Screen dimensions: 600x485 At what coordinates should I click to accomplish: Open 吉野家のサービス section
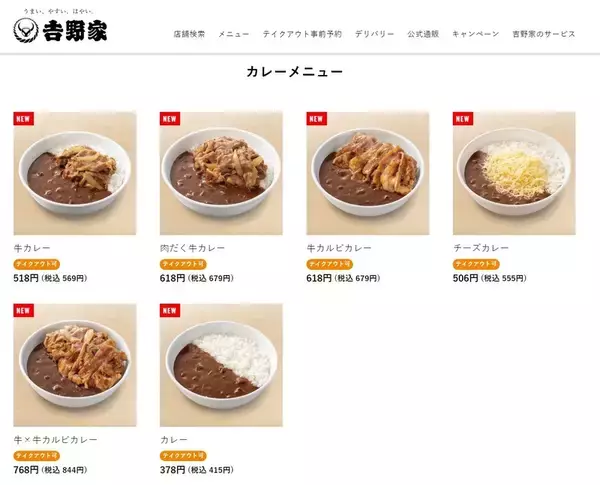pos(544,33)
